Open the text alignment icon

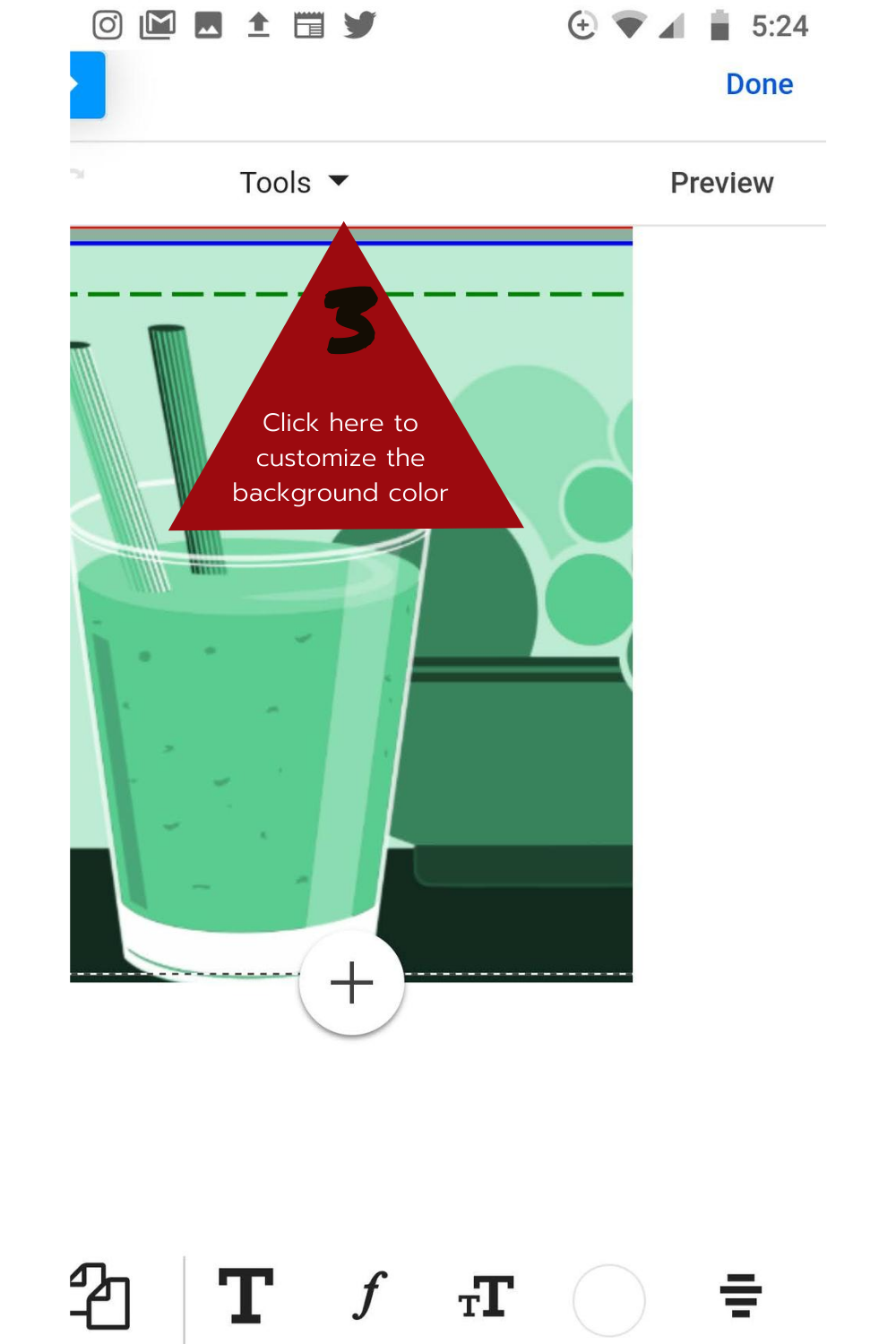click(x=740, y=1296)
